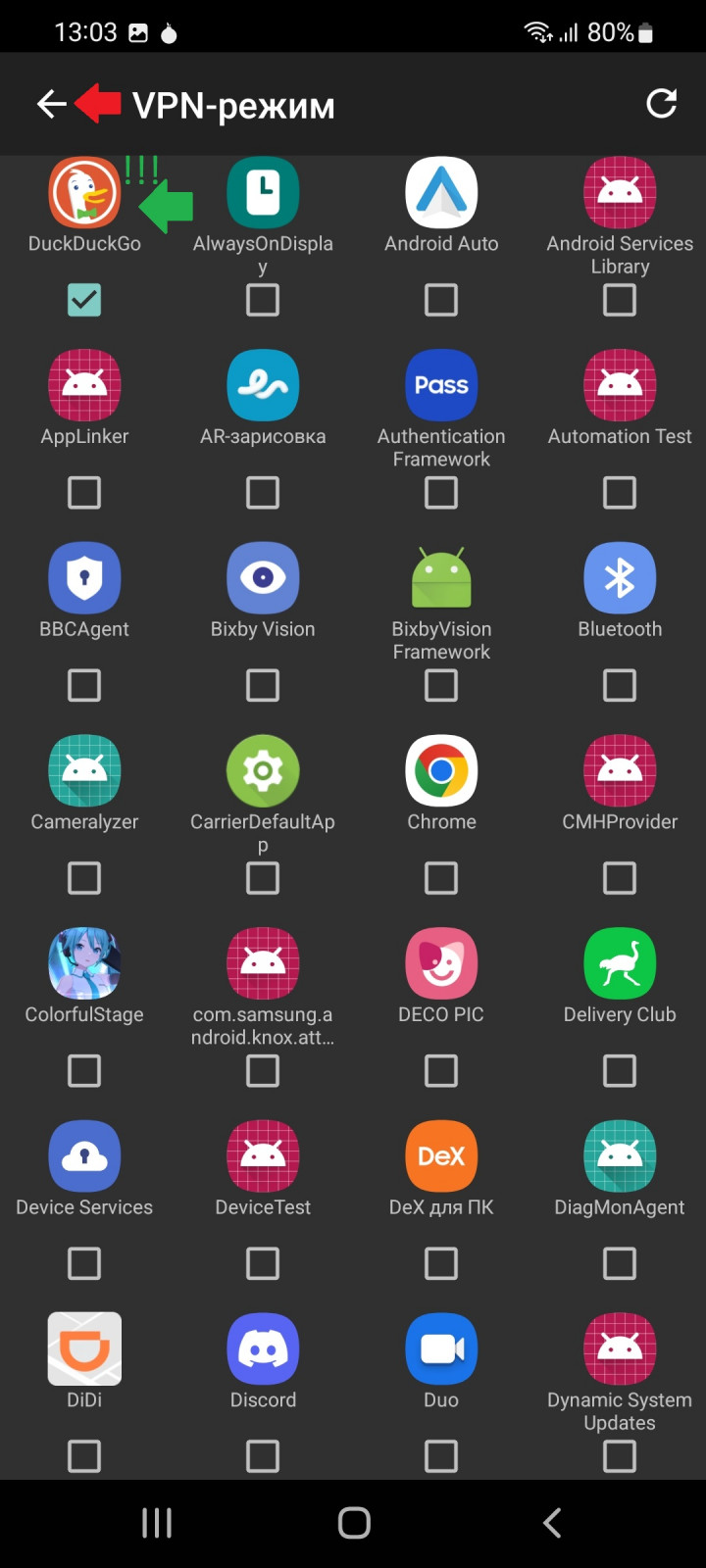Check the DiDi checkbox
The width and height of the screenshot is (706, 1568).
[x=84, y=1456]
